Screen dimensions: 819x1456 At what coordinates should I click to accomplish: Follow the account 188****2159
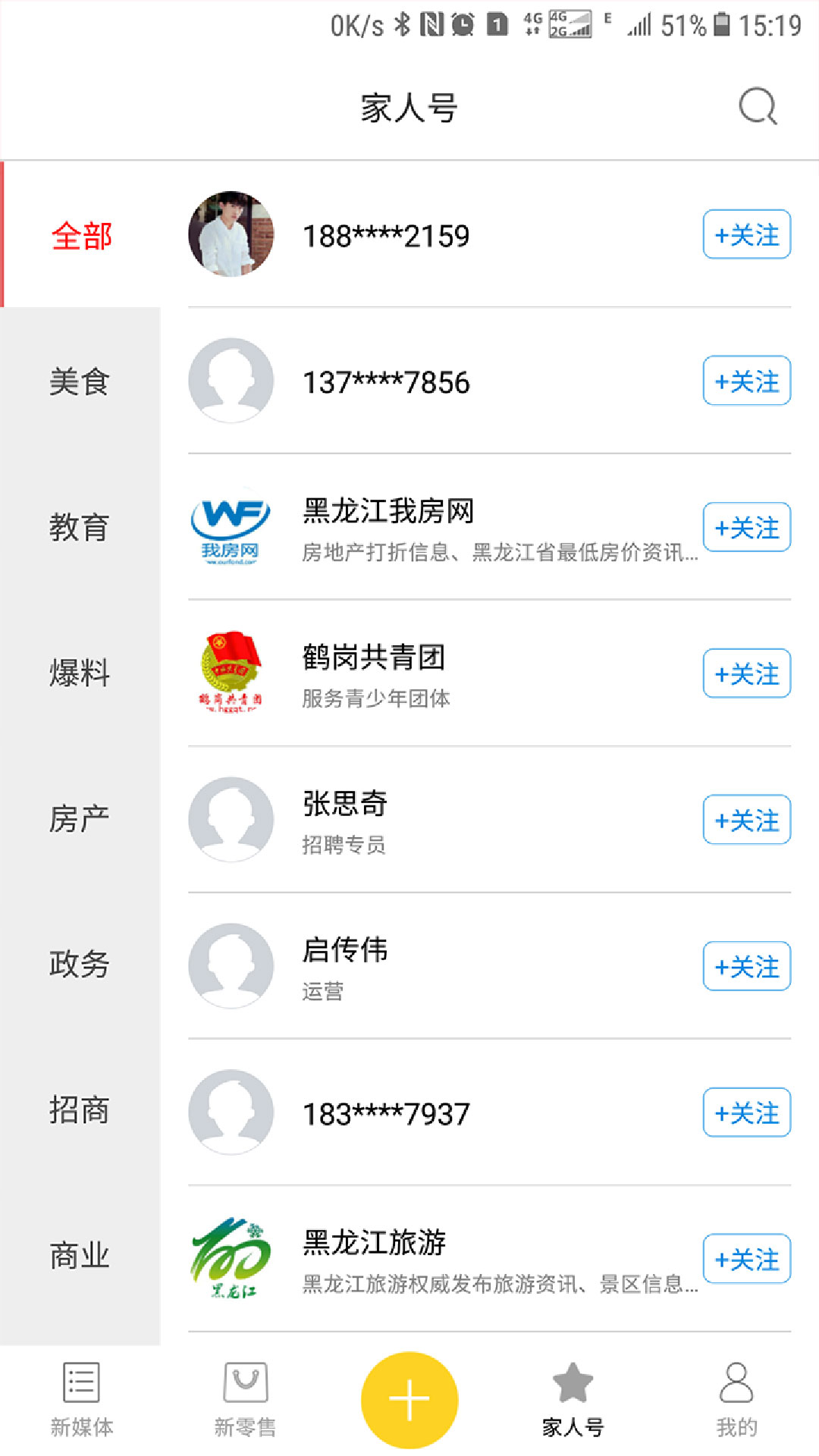coord(746,235)
